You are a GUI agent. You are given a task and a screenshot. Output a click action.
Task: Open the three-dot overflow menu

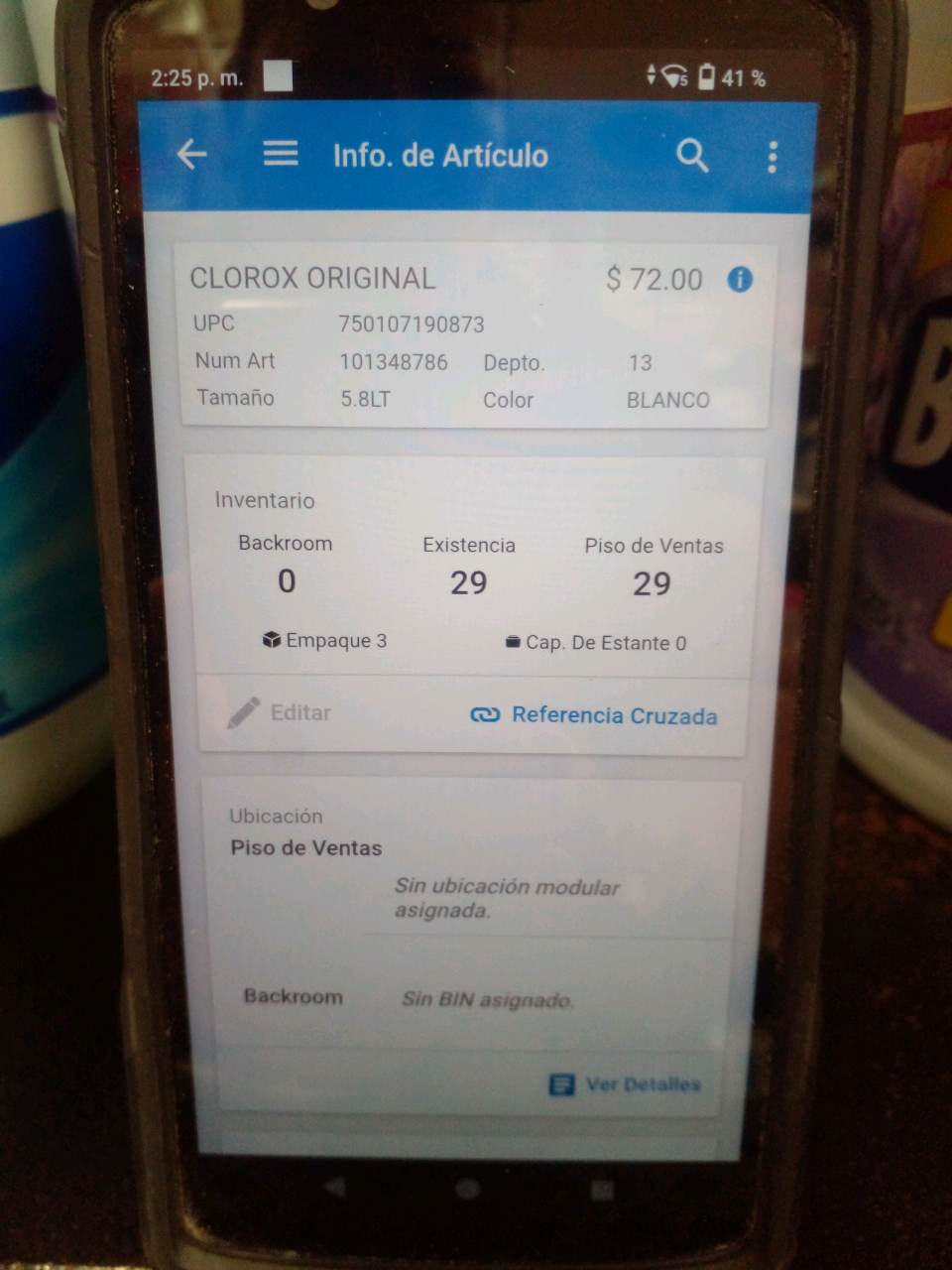[773, 157]
